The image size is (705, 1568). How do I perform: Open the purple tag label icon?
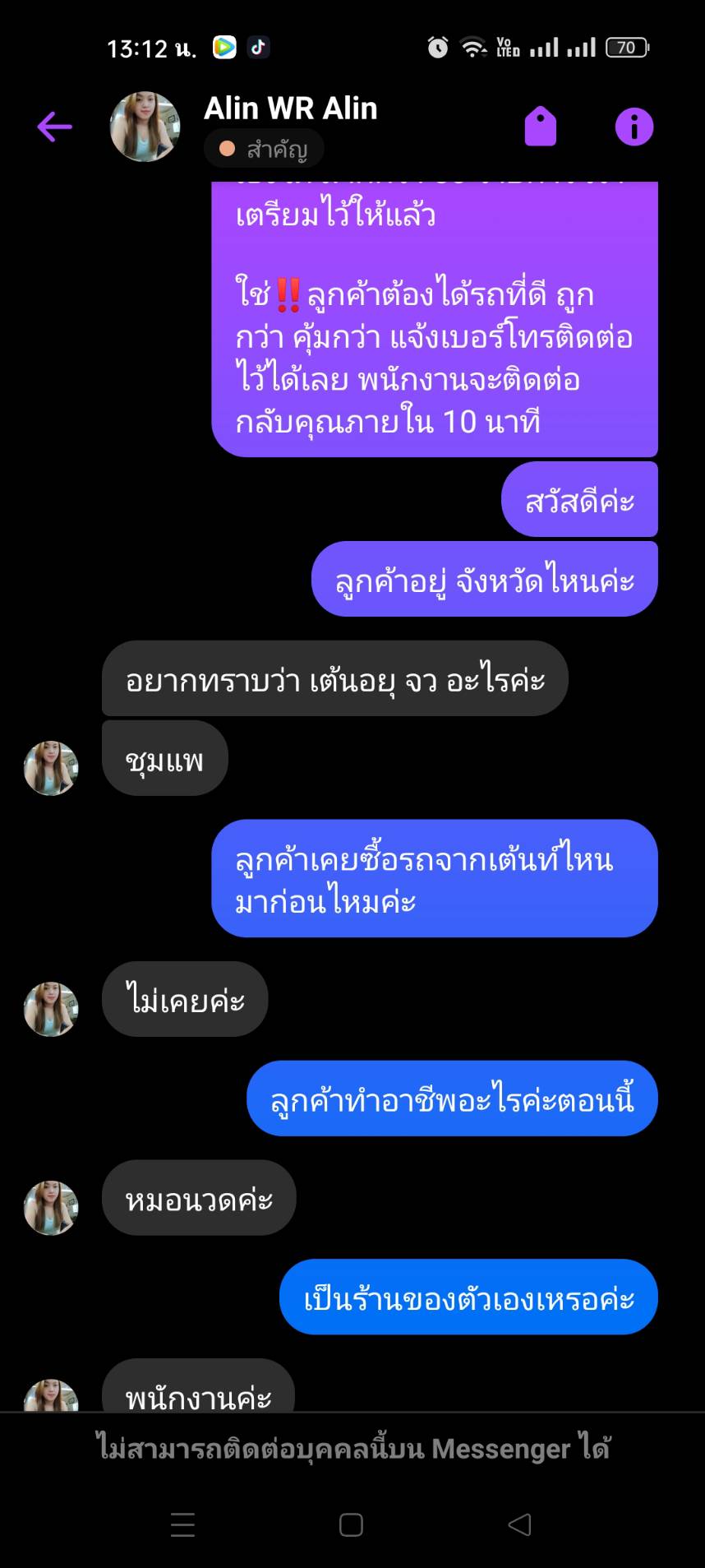pyautogui.click(x=541, y=127)
